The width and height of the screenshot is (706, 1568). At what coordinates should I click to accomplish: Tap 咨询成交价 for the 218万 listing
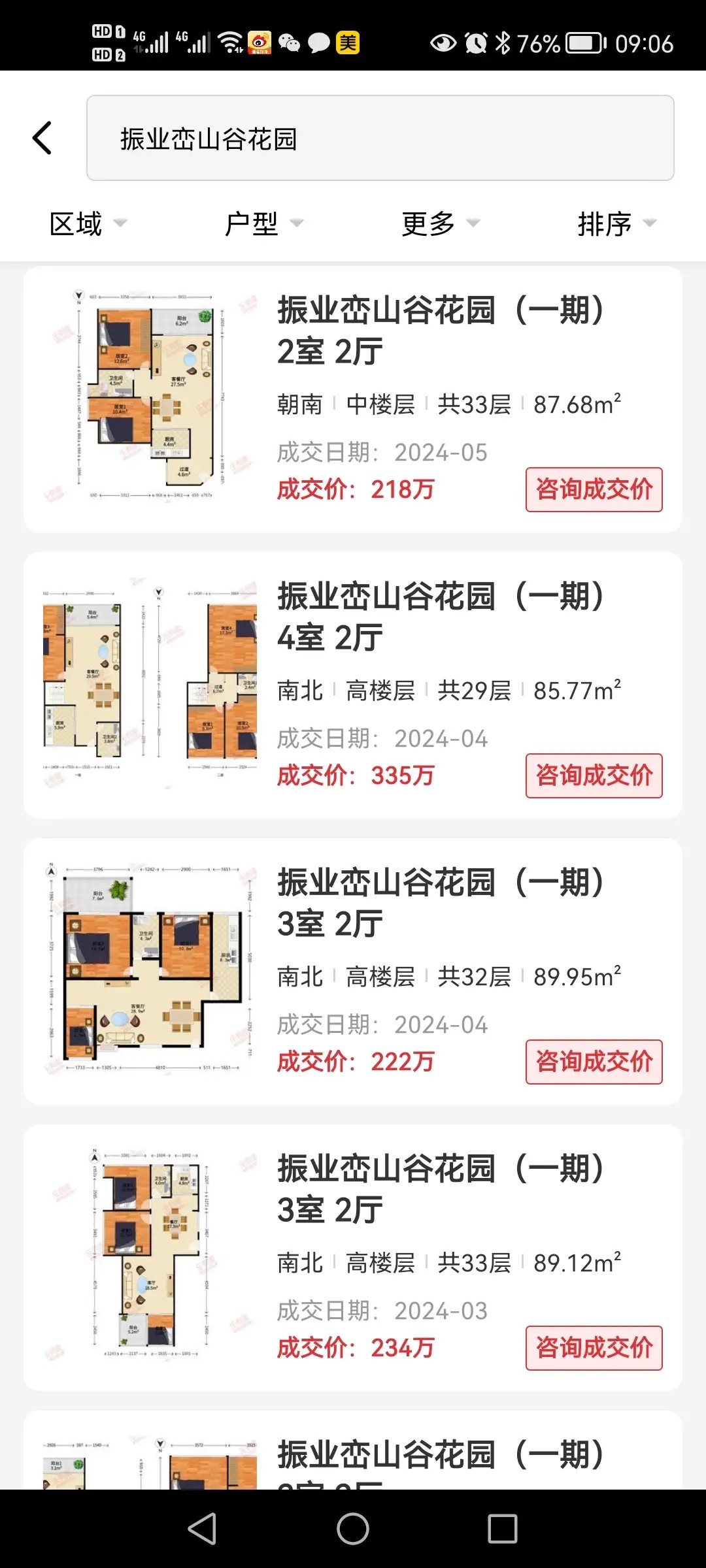point(594,489)
